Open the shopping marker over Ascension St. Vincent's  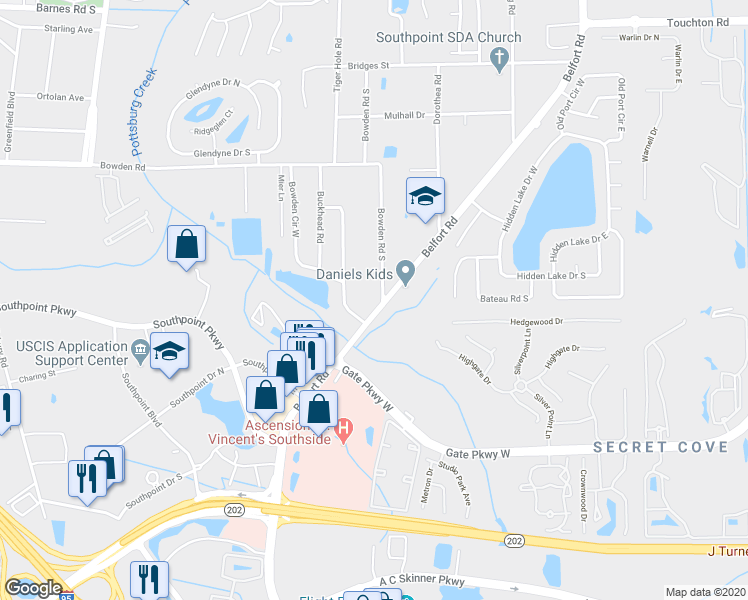click(x=318, y=410)
